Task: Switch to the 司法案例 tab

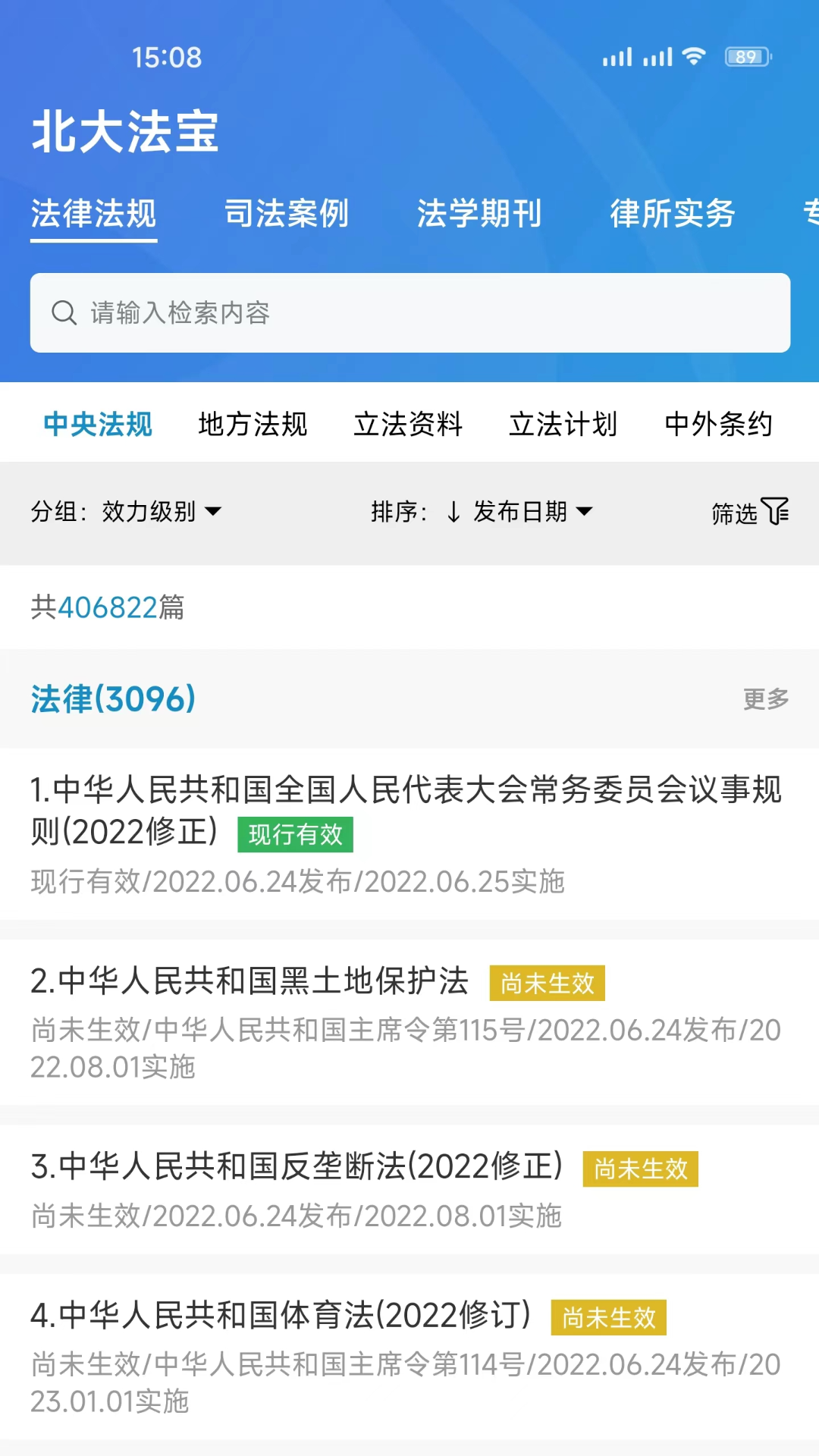Action: 287,214
